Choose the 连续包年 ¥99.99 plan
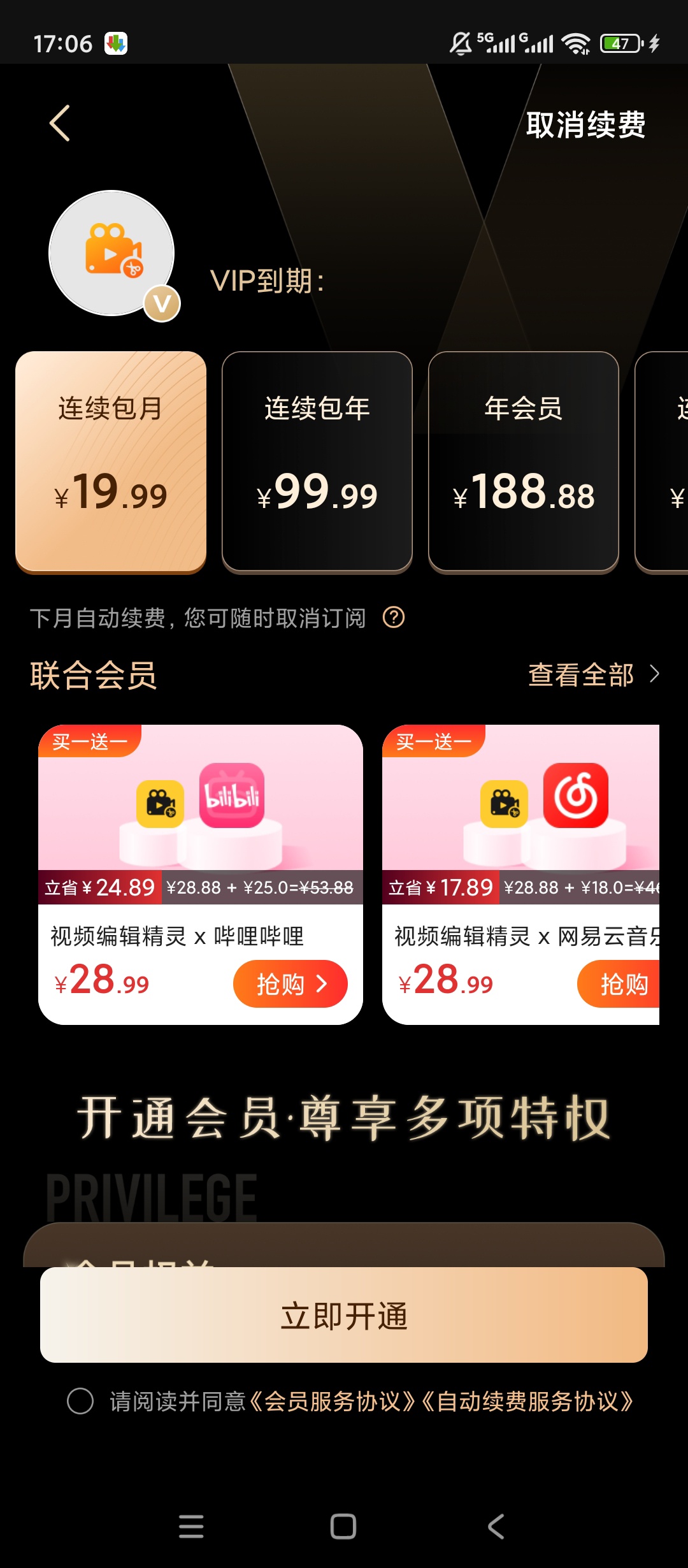The width and height of the screenshot is (688, 1568). tap(317, 461)
